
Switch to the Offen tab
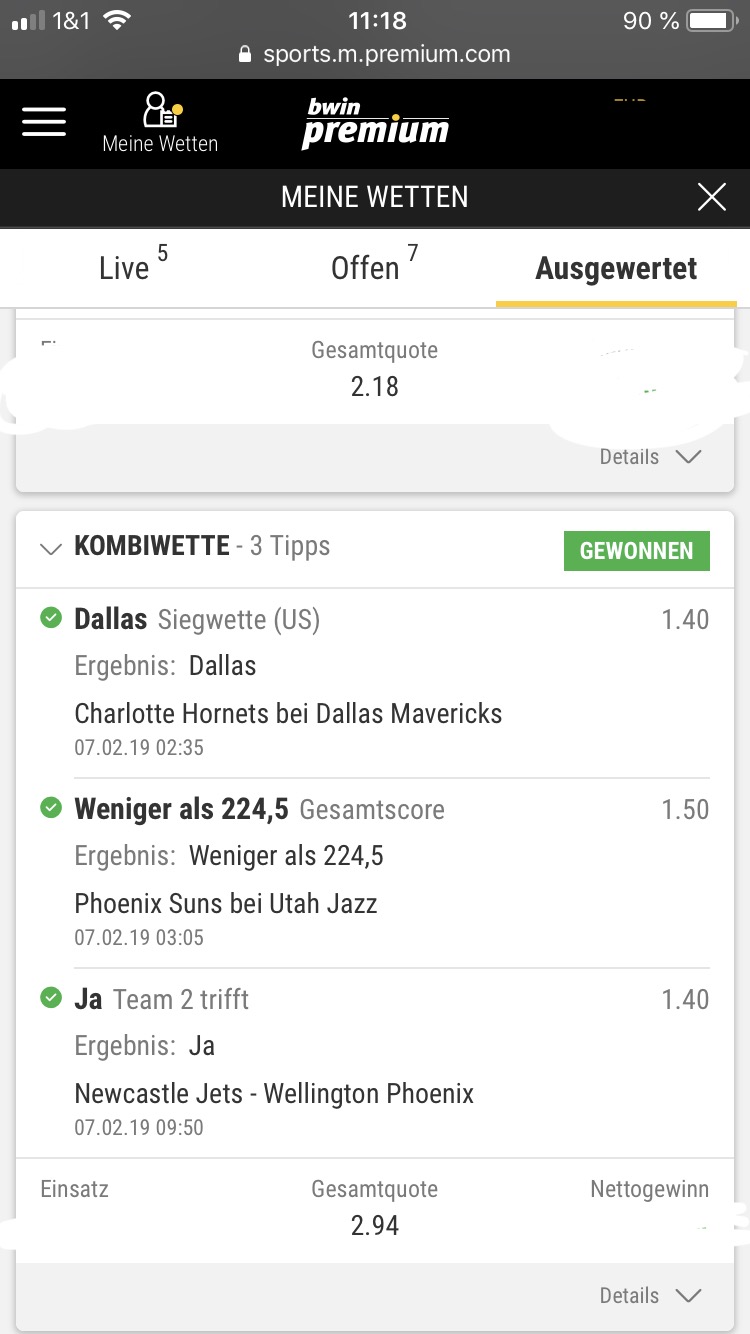[x=374, y=267]
